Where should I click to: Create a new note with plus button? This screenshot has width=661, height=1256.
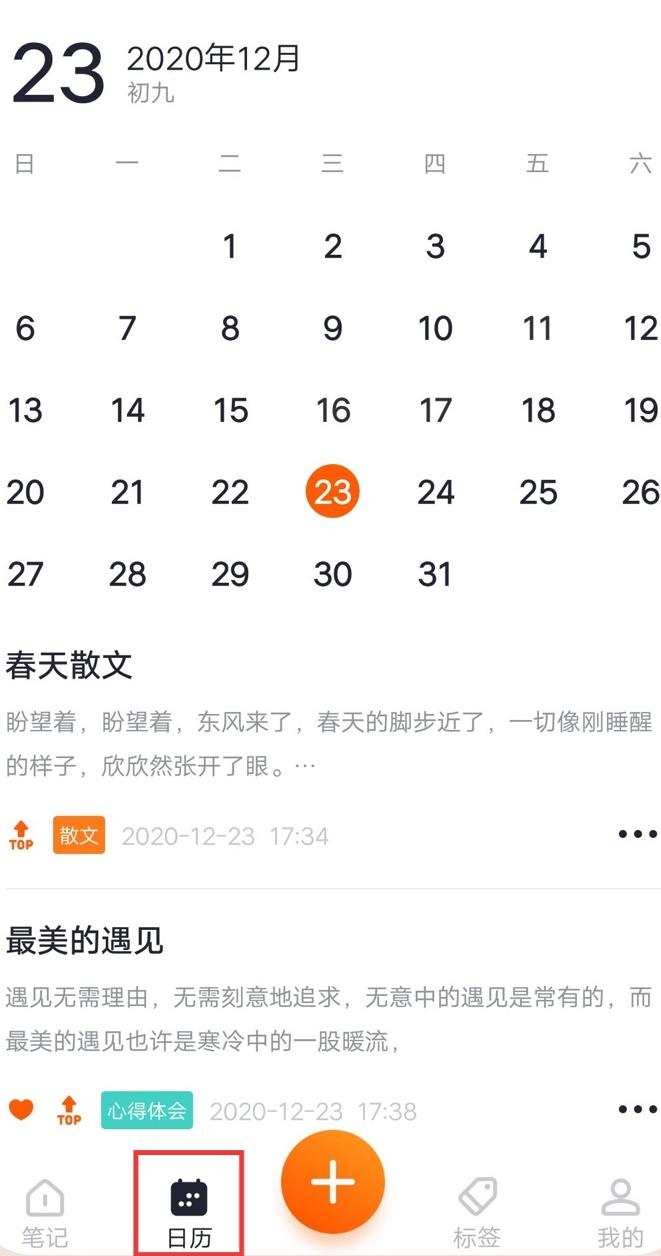pos(333,1183)
